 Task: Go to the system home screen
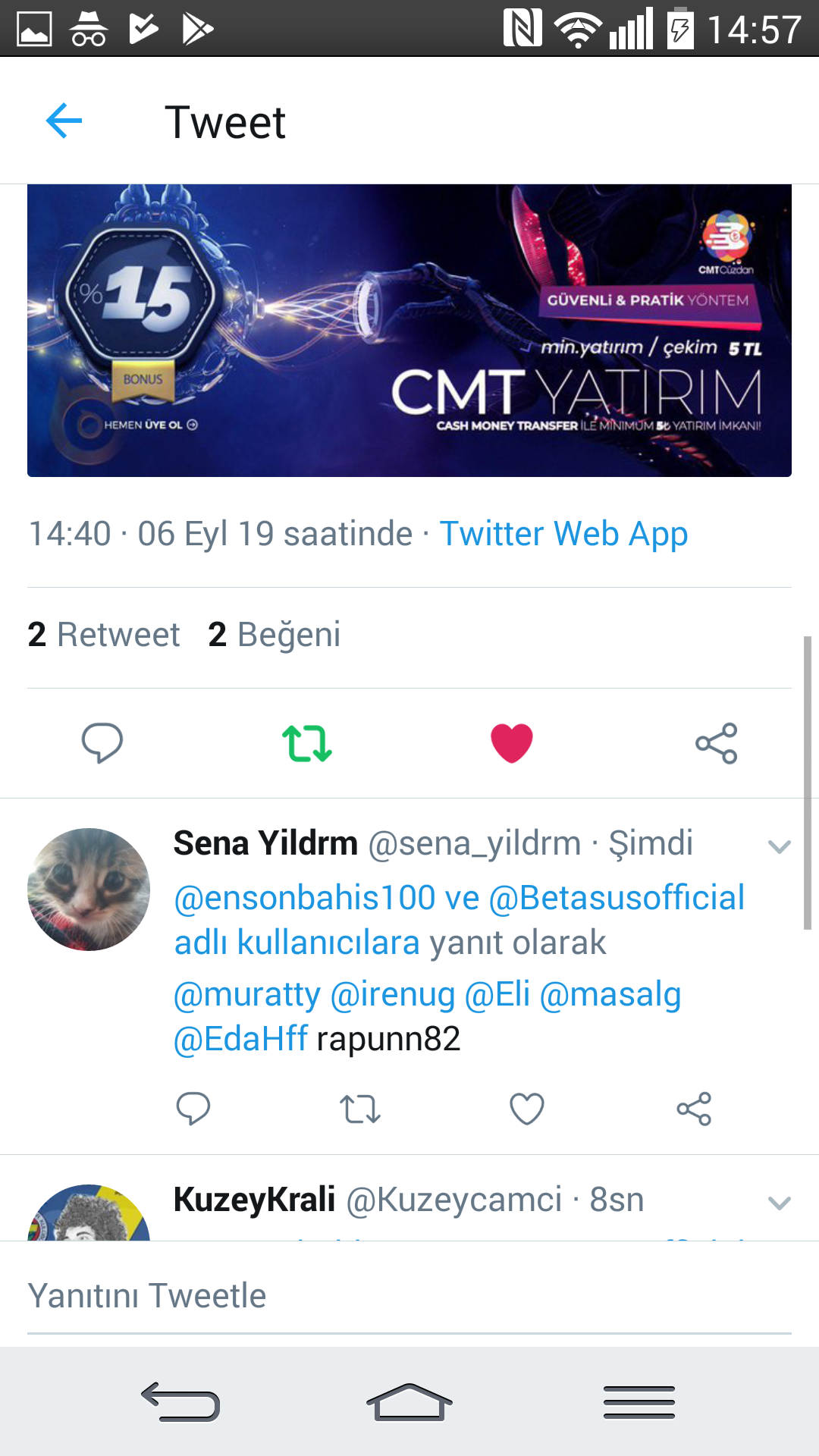click(409, 1401)
